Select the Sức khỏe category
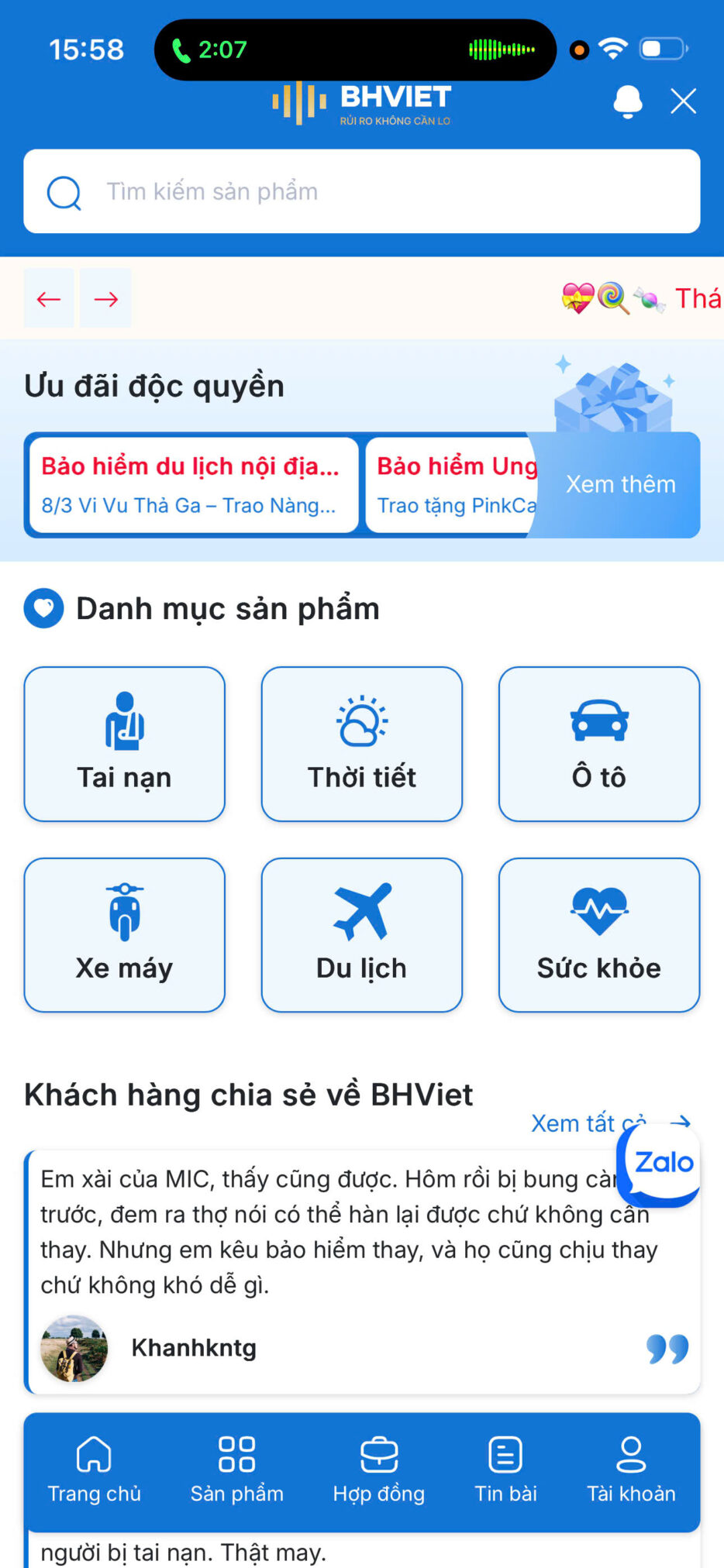Viewport: 724px width, 1568px height. click(x=599, y=934)
